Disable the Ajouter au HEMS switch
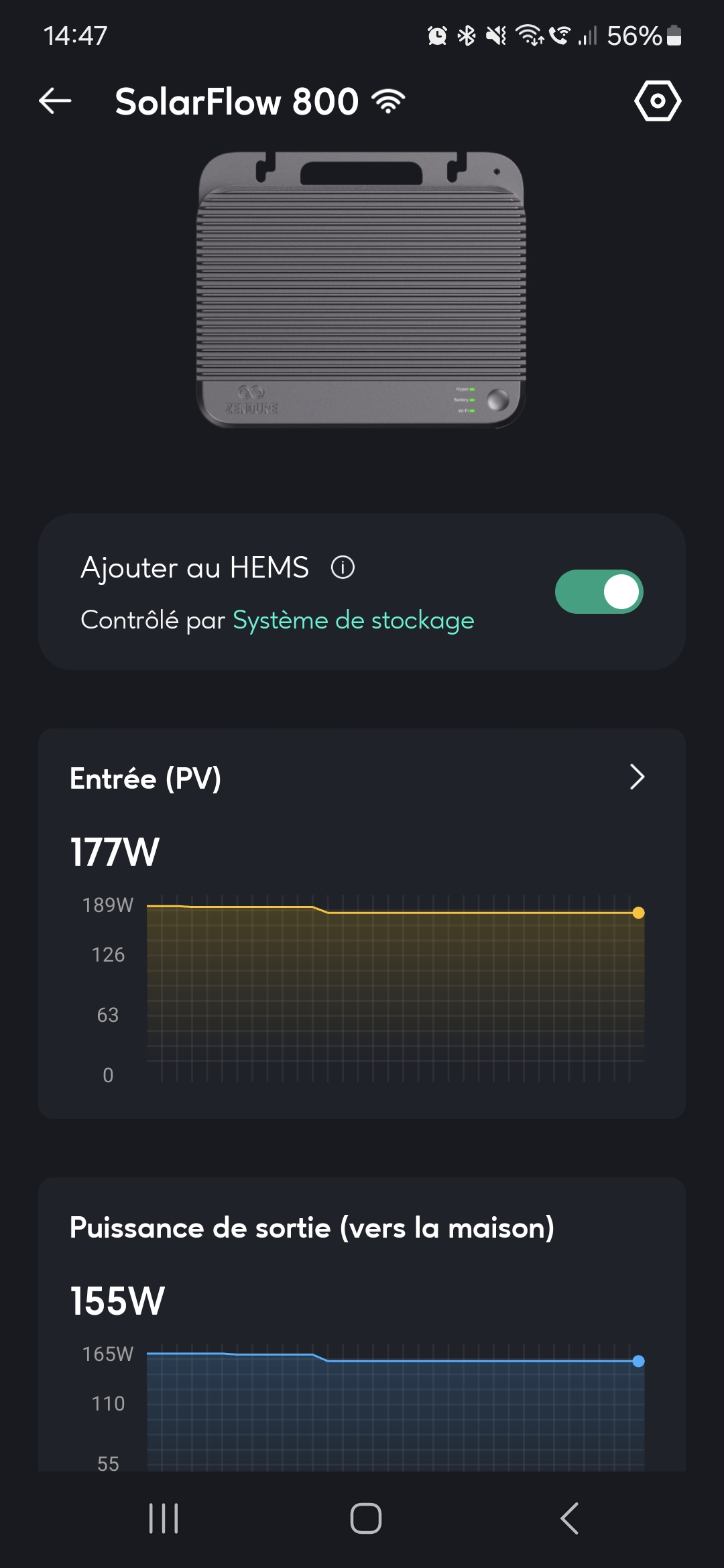 pyautogui.click(x=599, y=592)
